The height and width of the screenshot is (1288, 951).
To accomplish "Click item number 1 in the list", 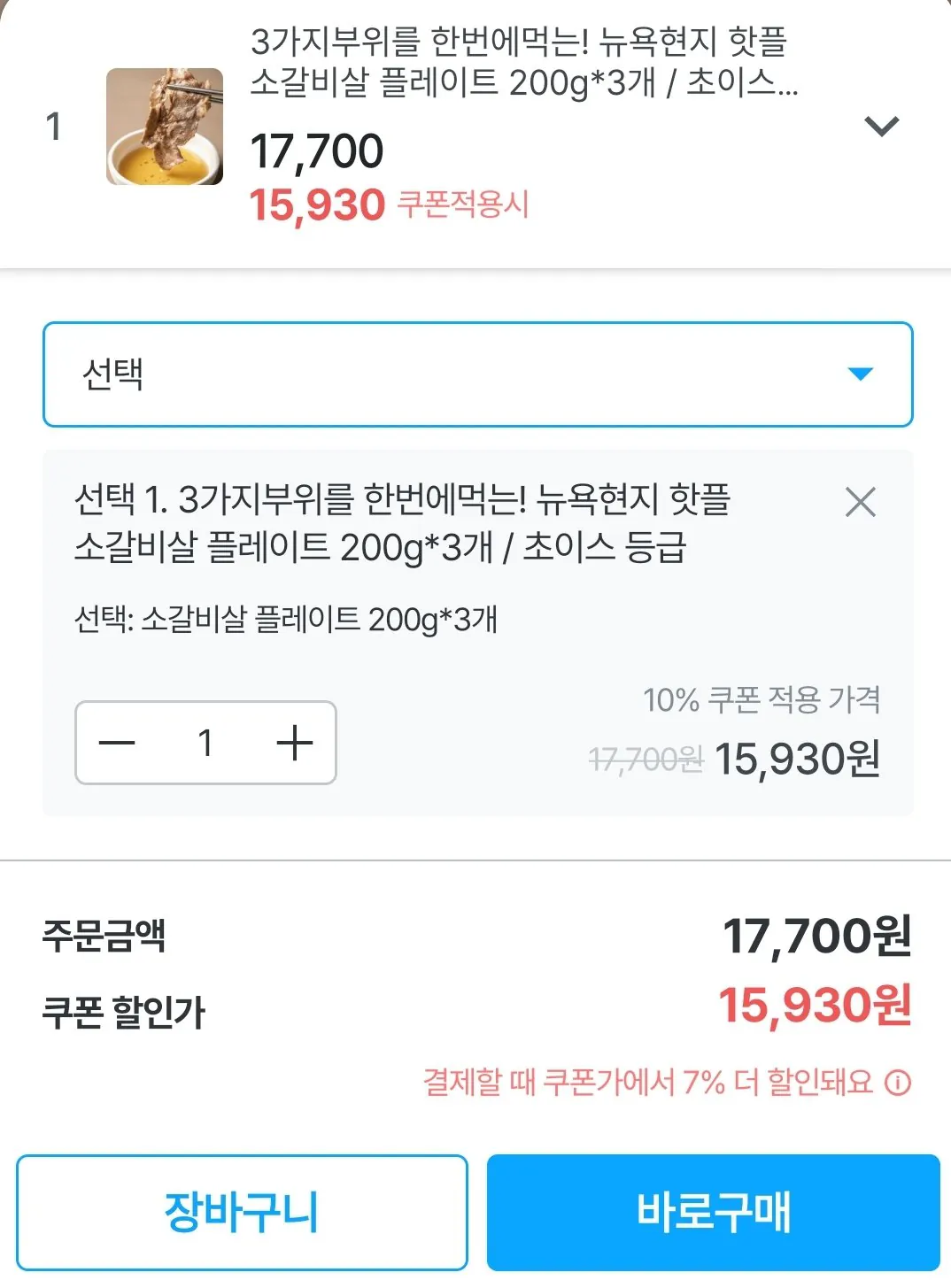I will click(54, 124).
